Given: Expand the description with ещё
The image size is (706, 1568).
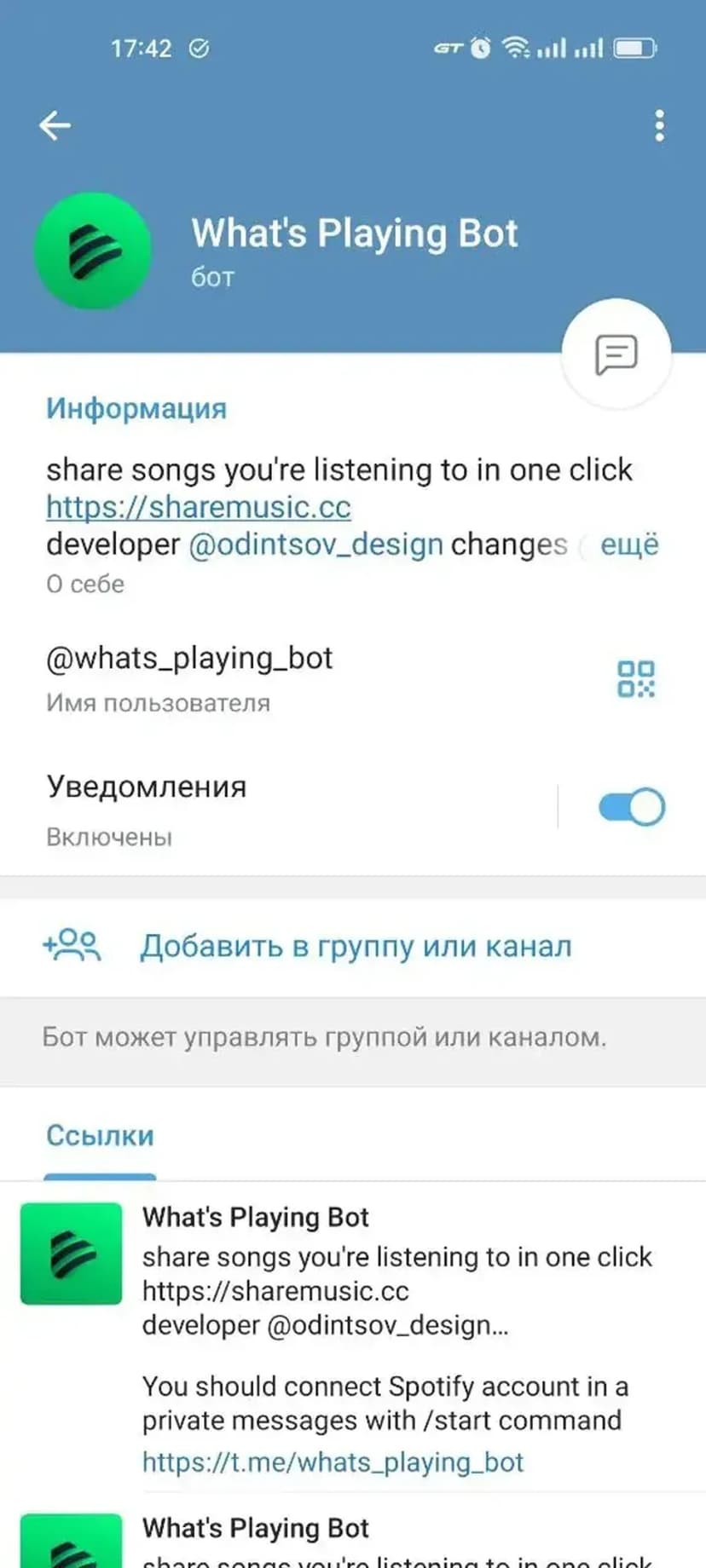Looking at the screenshot, I should coord(629,545).
